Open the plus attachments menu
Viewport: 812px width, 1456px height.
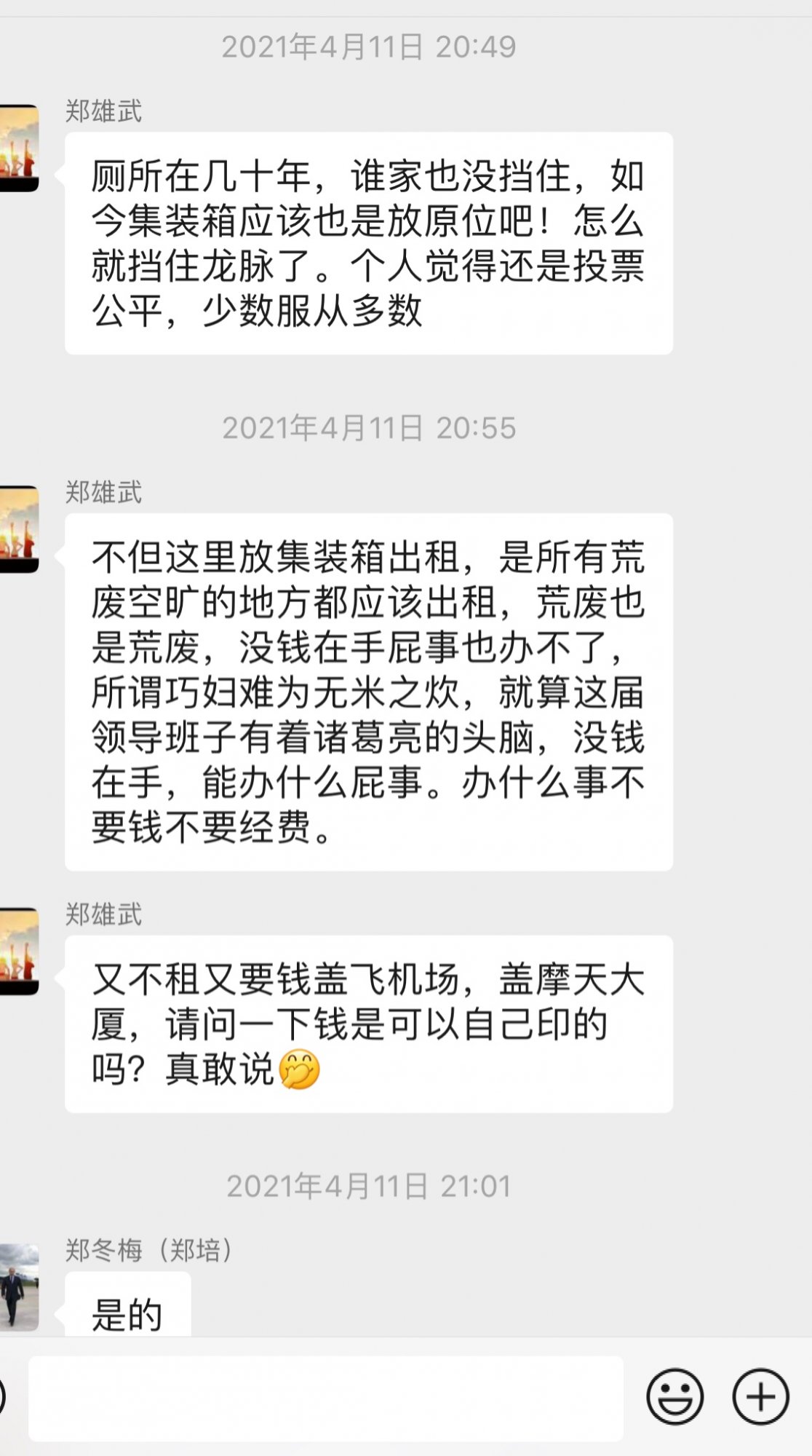(x=760, y=1397)
